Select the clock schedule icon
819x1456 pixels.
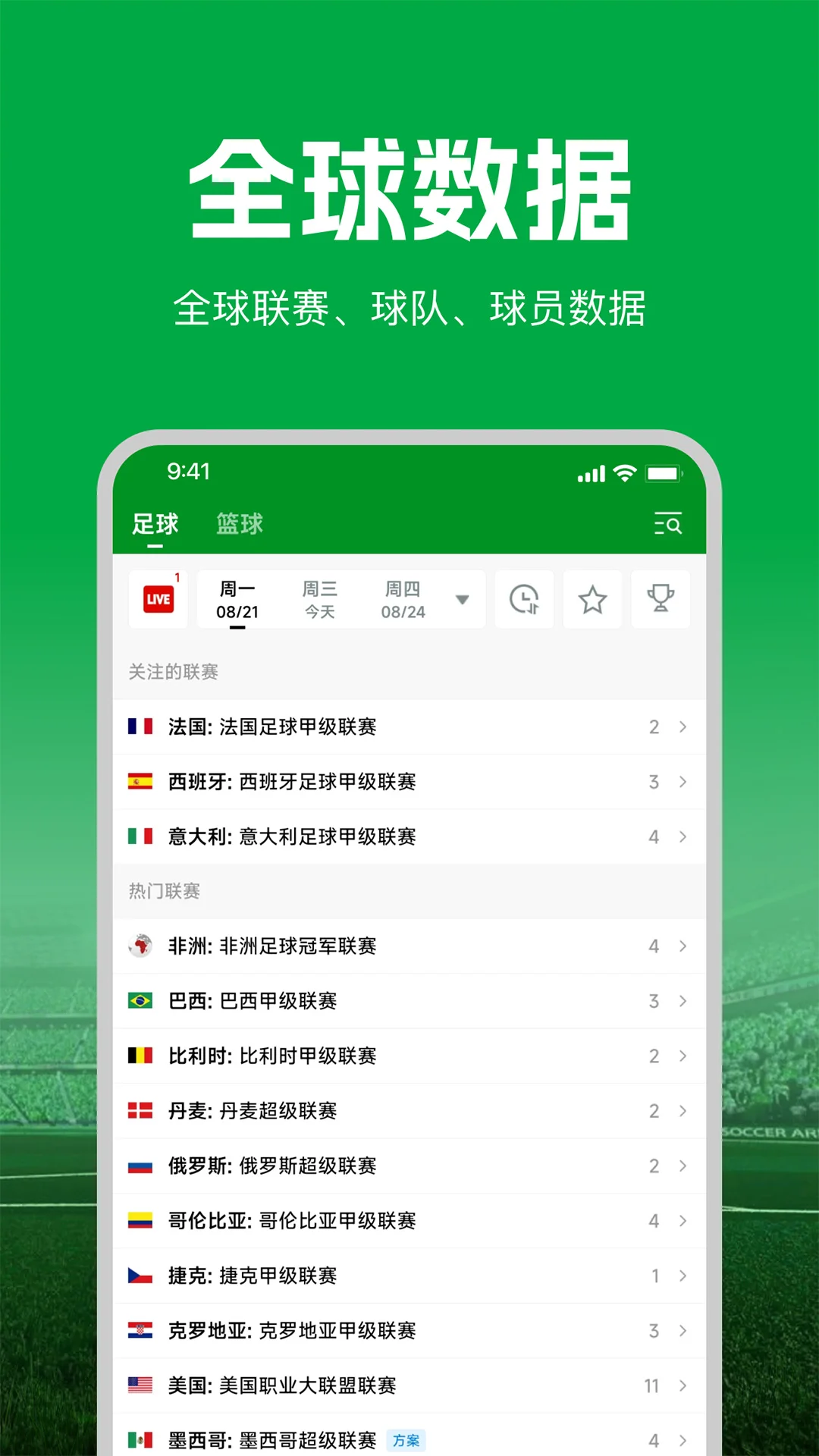pos(524,599)
